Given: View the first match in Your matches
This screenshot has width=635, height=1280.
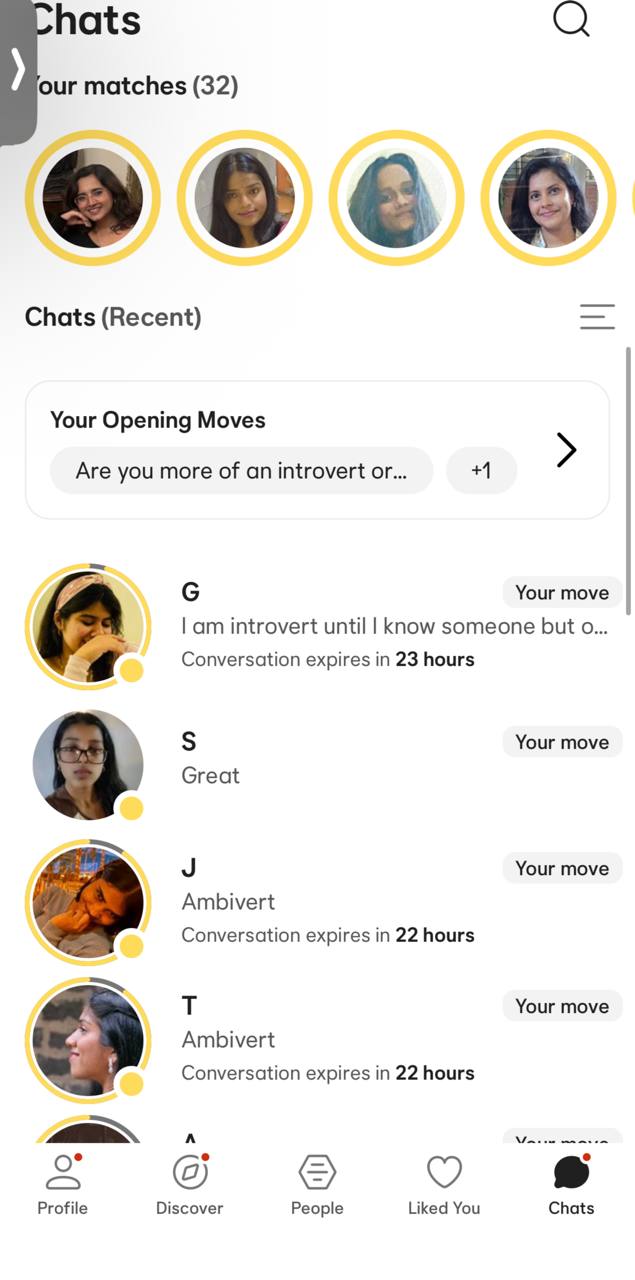Looking at the screenshot, I should (x=92, y=198).
